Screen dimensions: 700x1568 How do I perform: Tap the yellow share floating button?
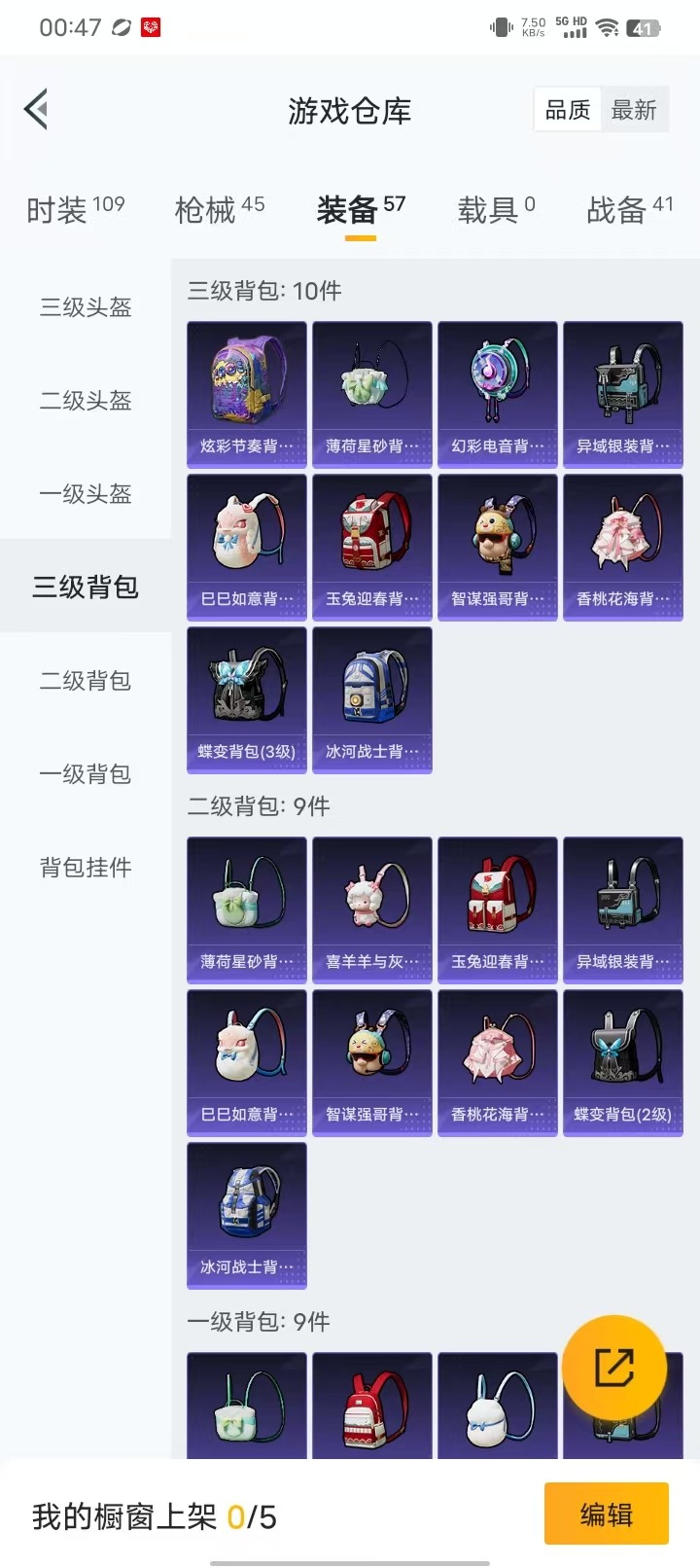coord(614,1368)
